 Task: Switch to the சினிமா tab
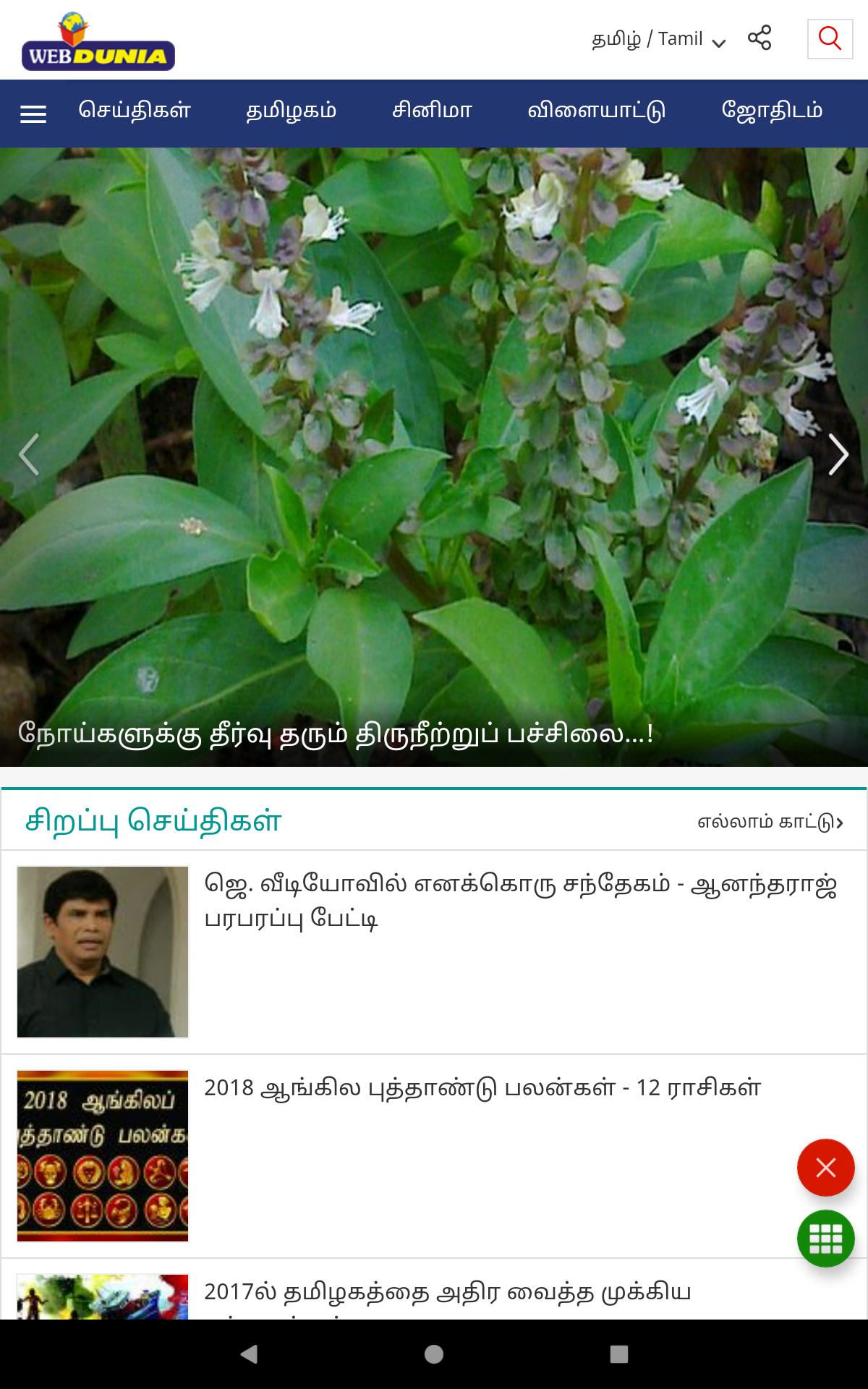(x=432, y=111)
